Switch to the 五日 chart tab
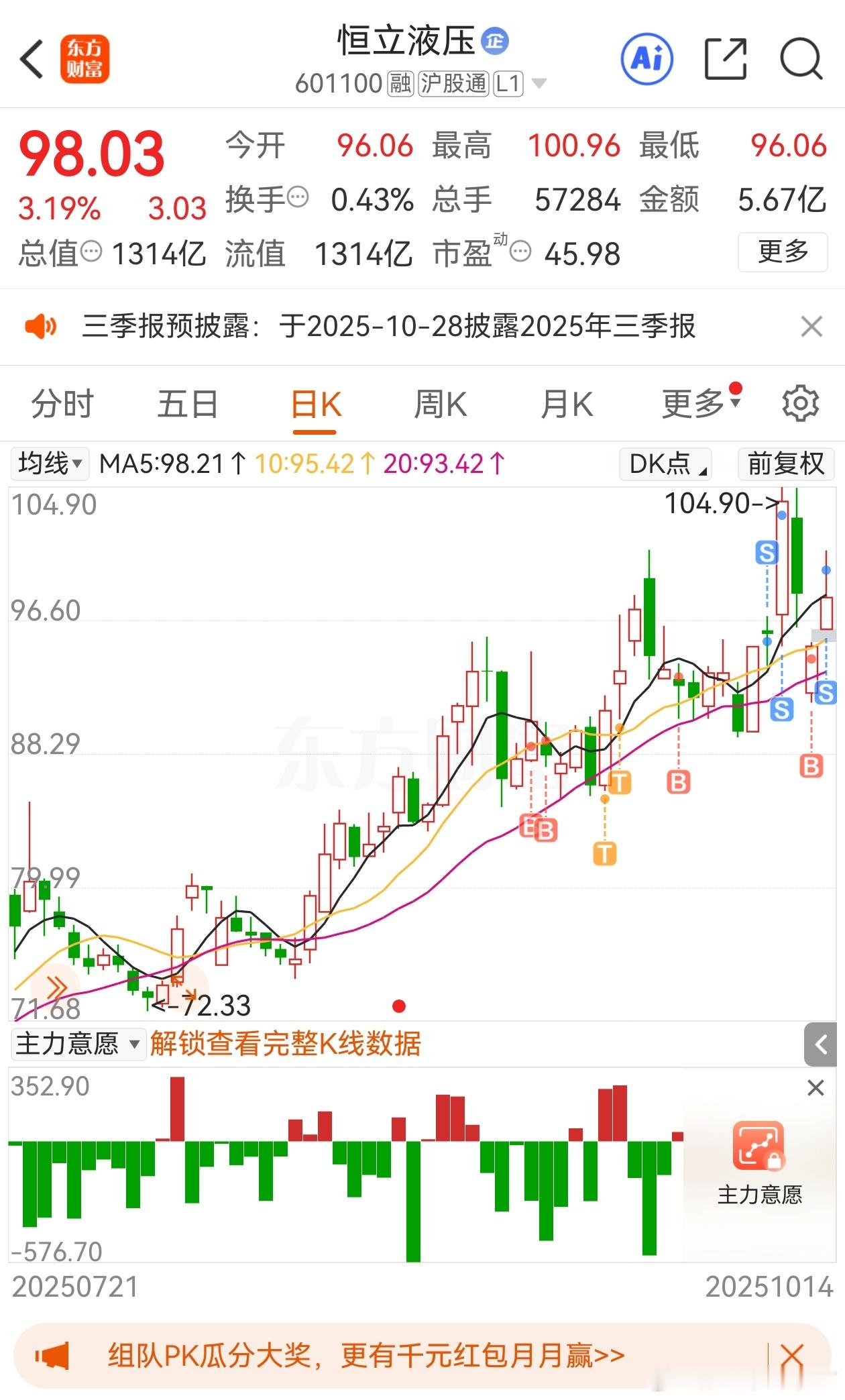 point(188,405)
